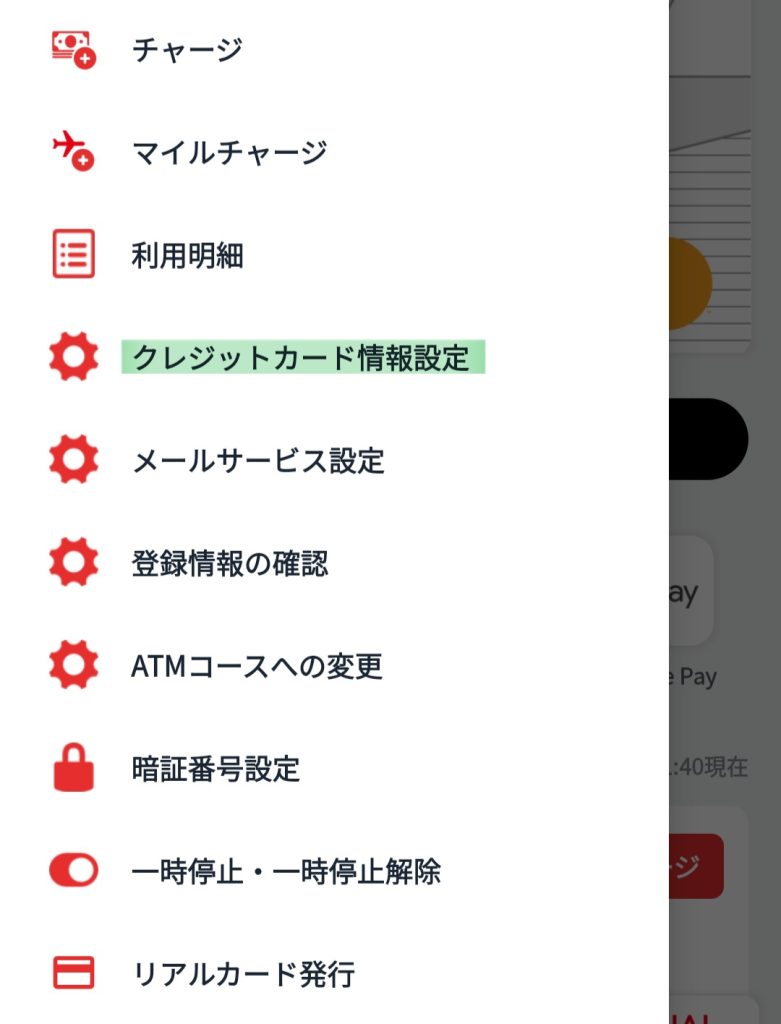Image resolution: width=781 pixels, height=1024 pixels.
Task: Open クレジットカード情報設定
Action: [301, 358]
